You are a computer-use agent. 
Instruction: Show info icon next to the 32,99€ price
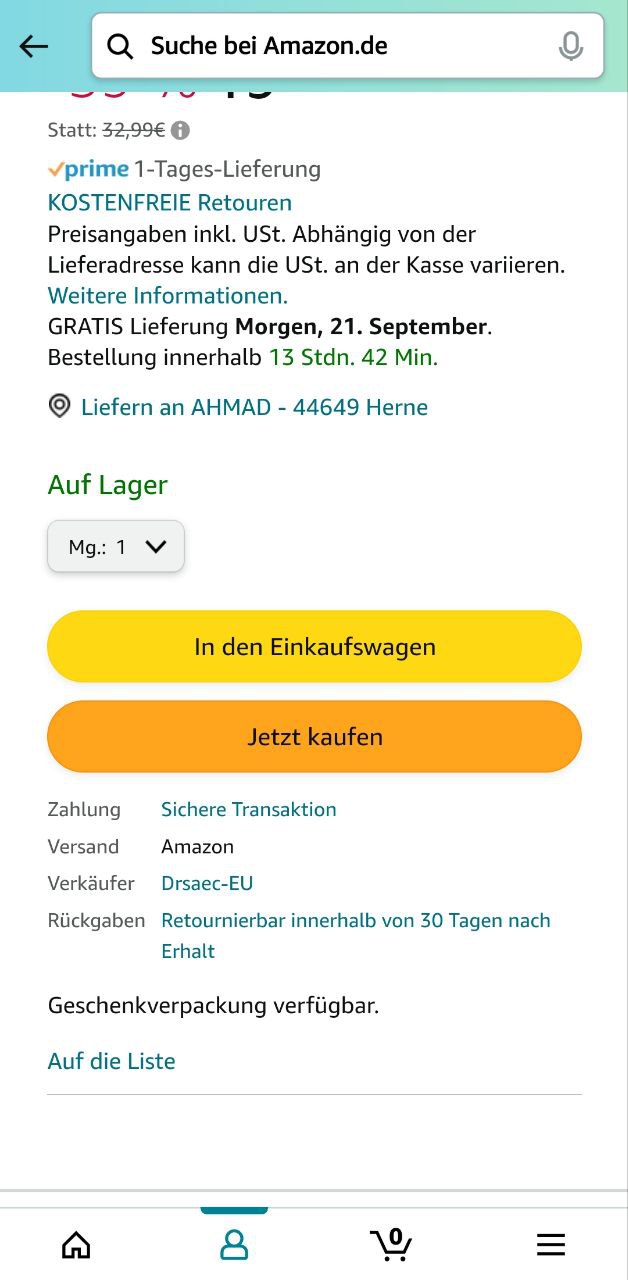click(180, 130)
